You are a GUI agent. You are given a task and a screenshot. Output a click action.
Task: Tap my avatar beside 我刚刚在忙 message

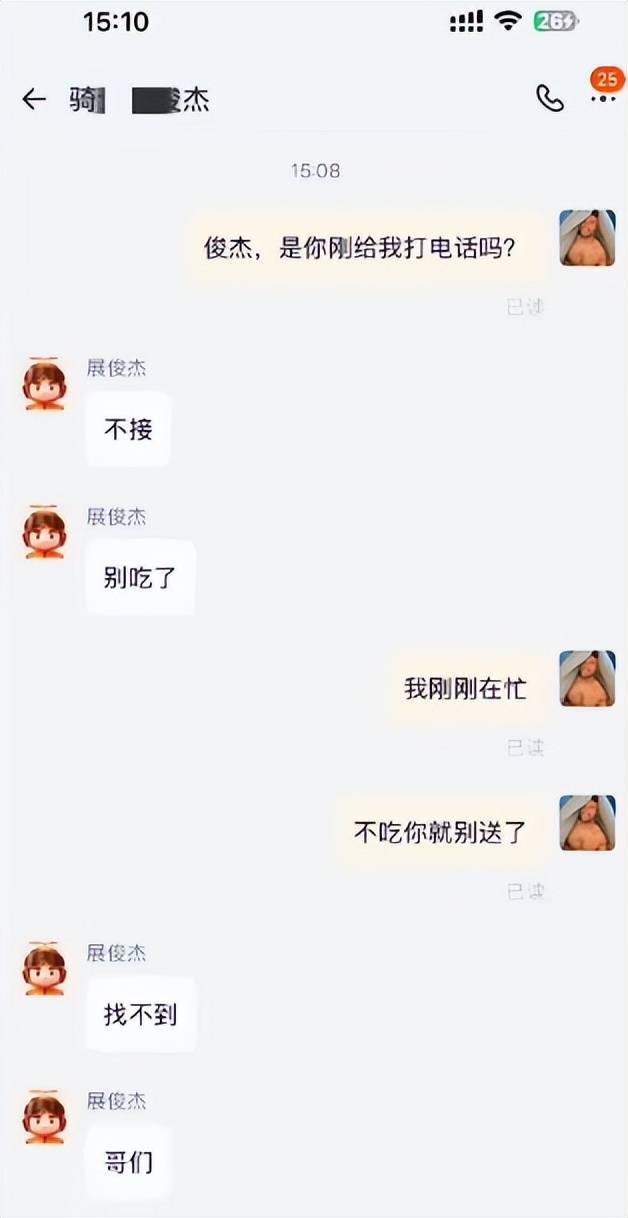pos(587,679)
